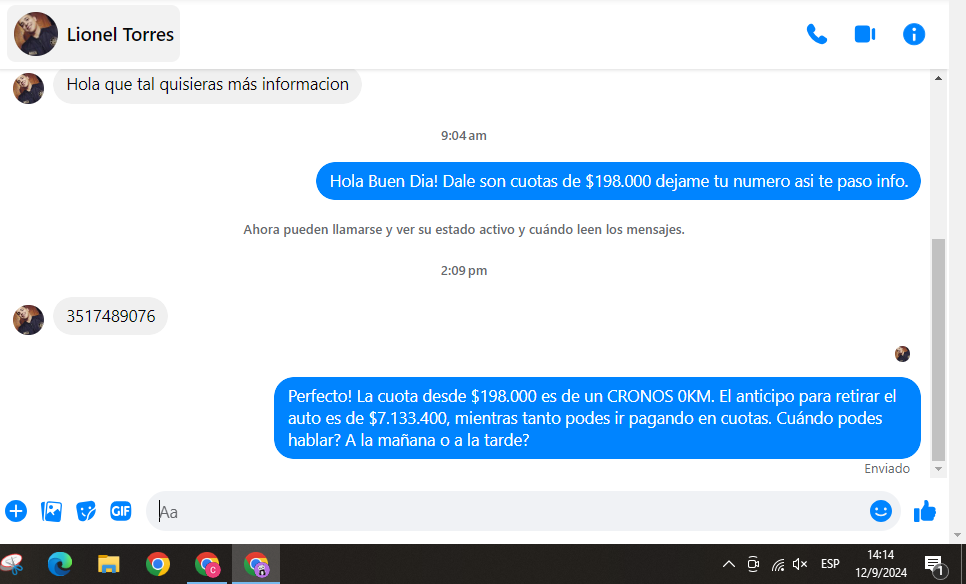Start a video call with Lionel Torres
This screenshot has height=584, width=966.
click(x=865, y=34)
